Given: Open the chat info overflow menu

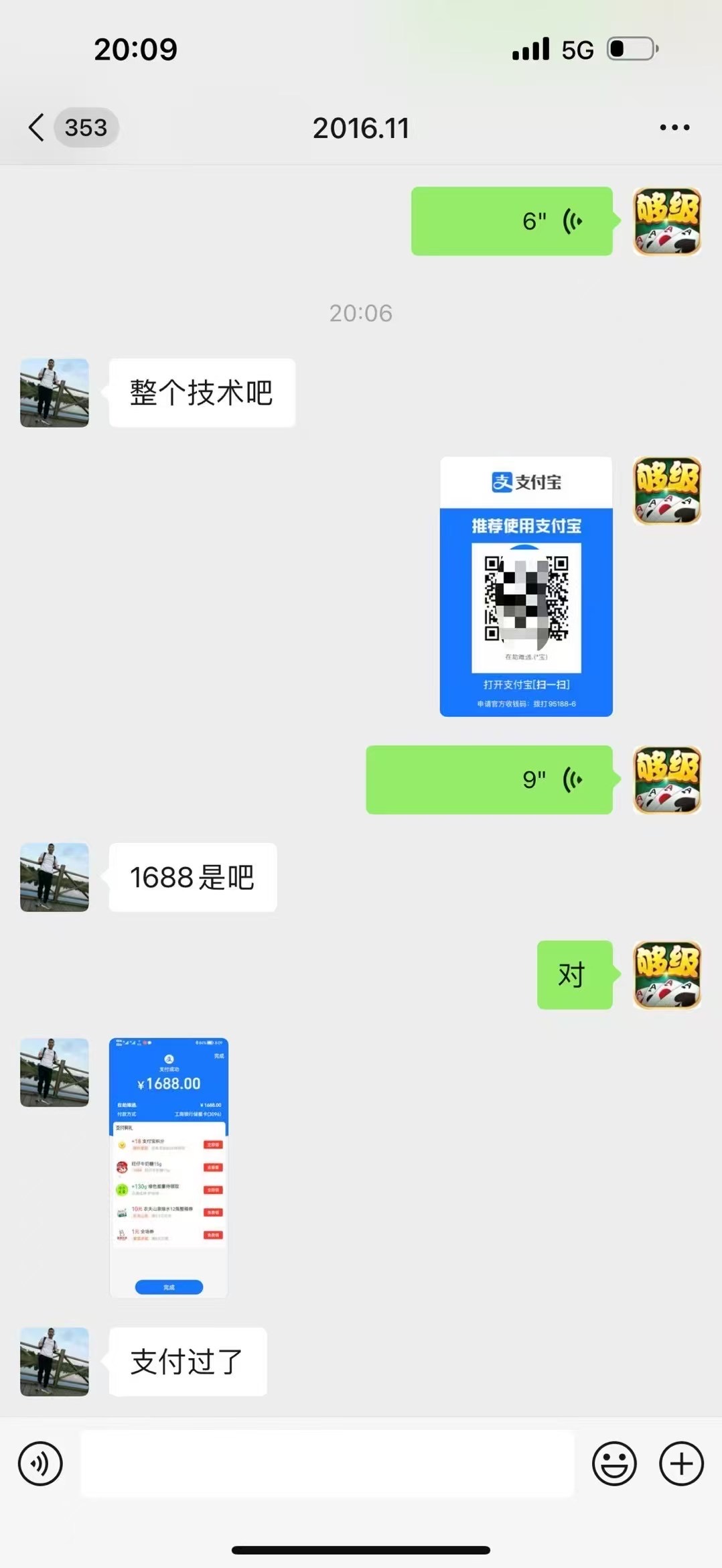Looking at the screenshot, I should (674, 127).
